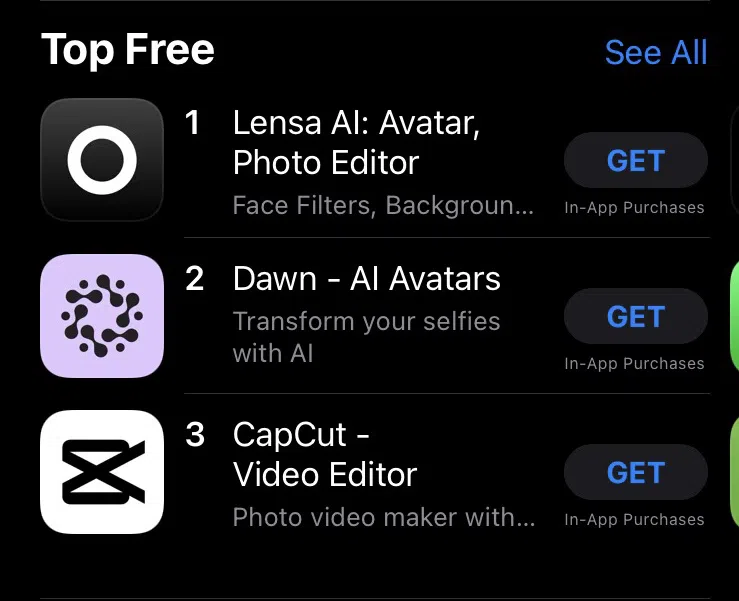Image resolution: width=739 pixels, height=601 pixels.
Task: Get the Dawn - AI Avatars app
Action: pyautogui.click(x=635, y=317)
